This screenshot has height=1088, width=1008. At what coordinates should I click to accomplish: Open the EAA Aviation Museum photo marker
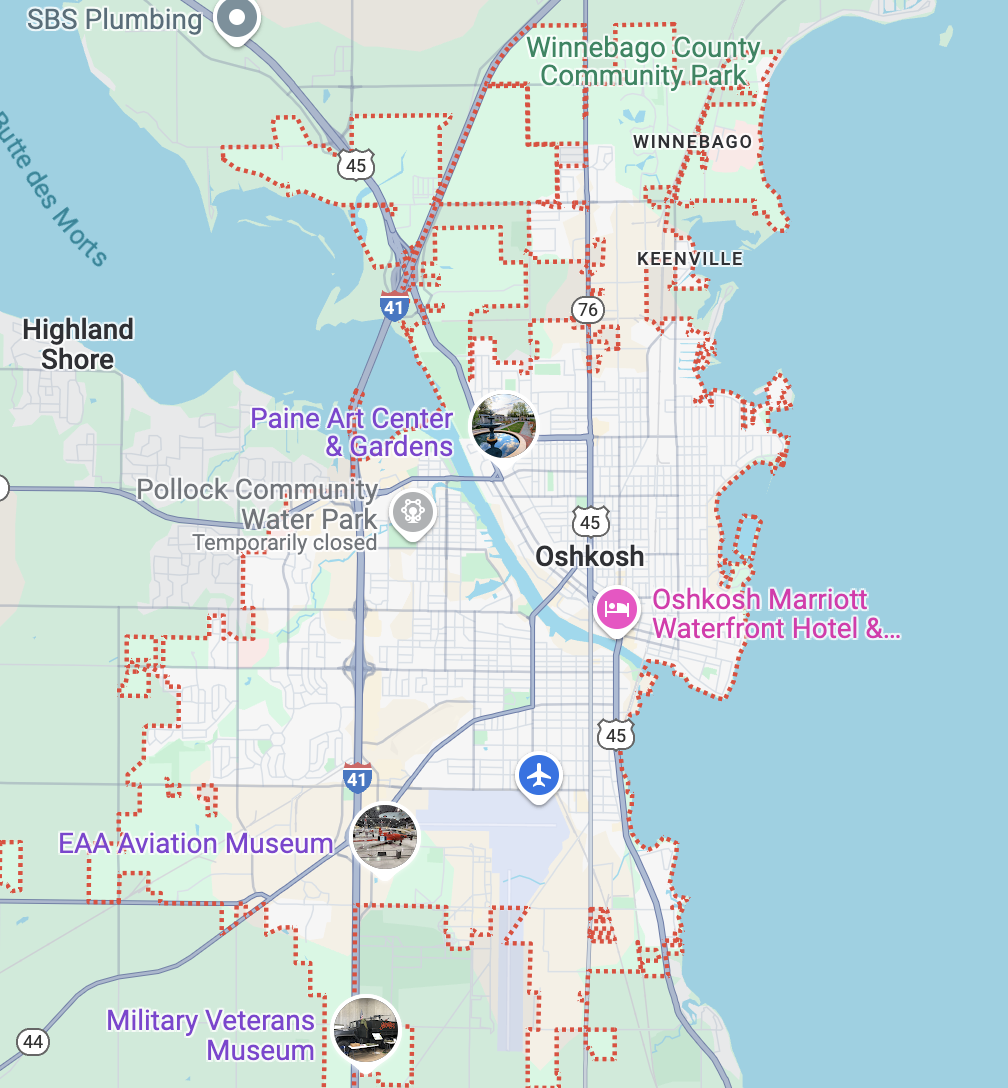pyautogui.click(x=385, y=837)
